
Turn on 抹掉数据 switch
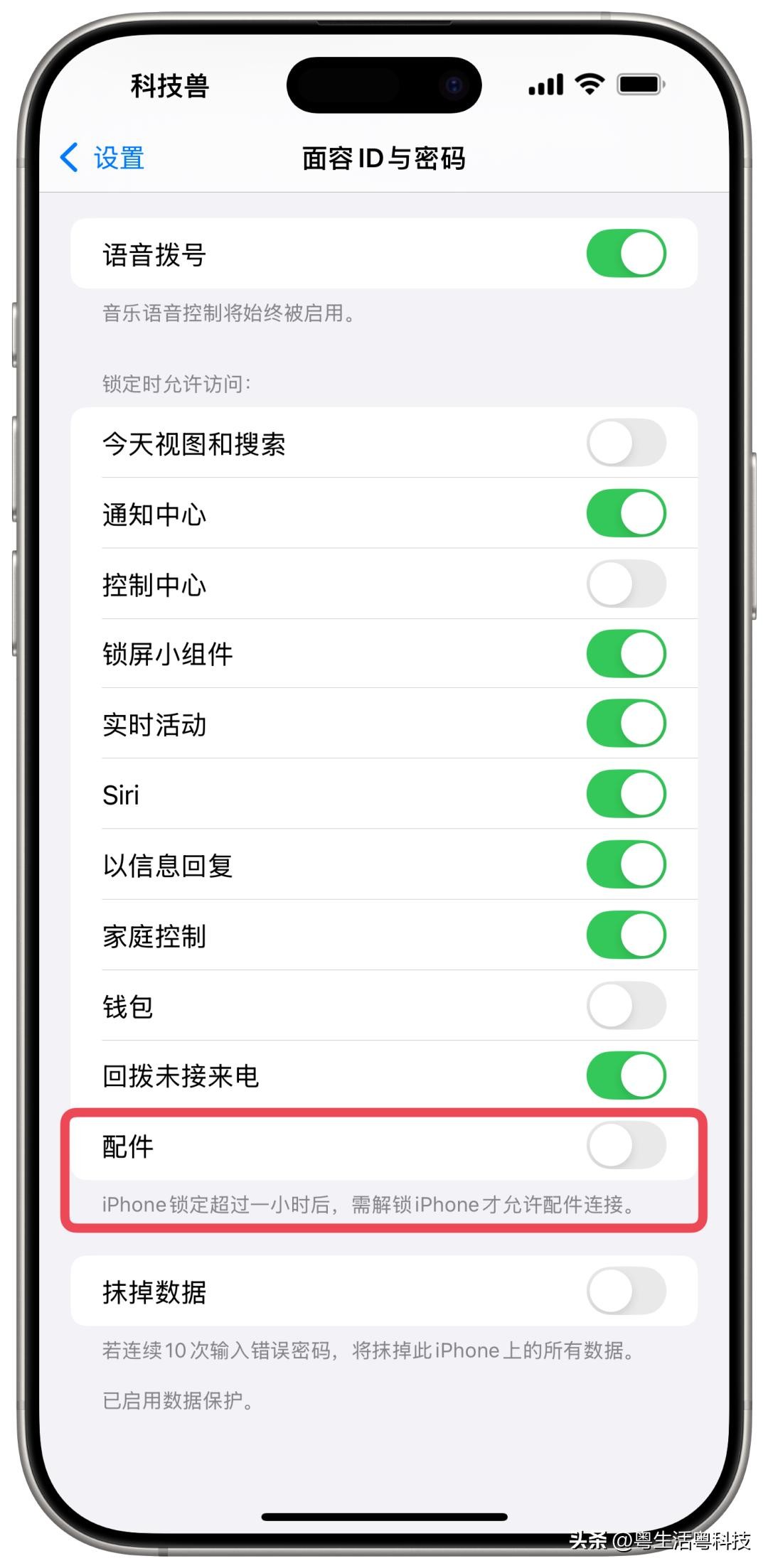[x=626, y=1291]
